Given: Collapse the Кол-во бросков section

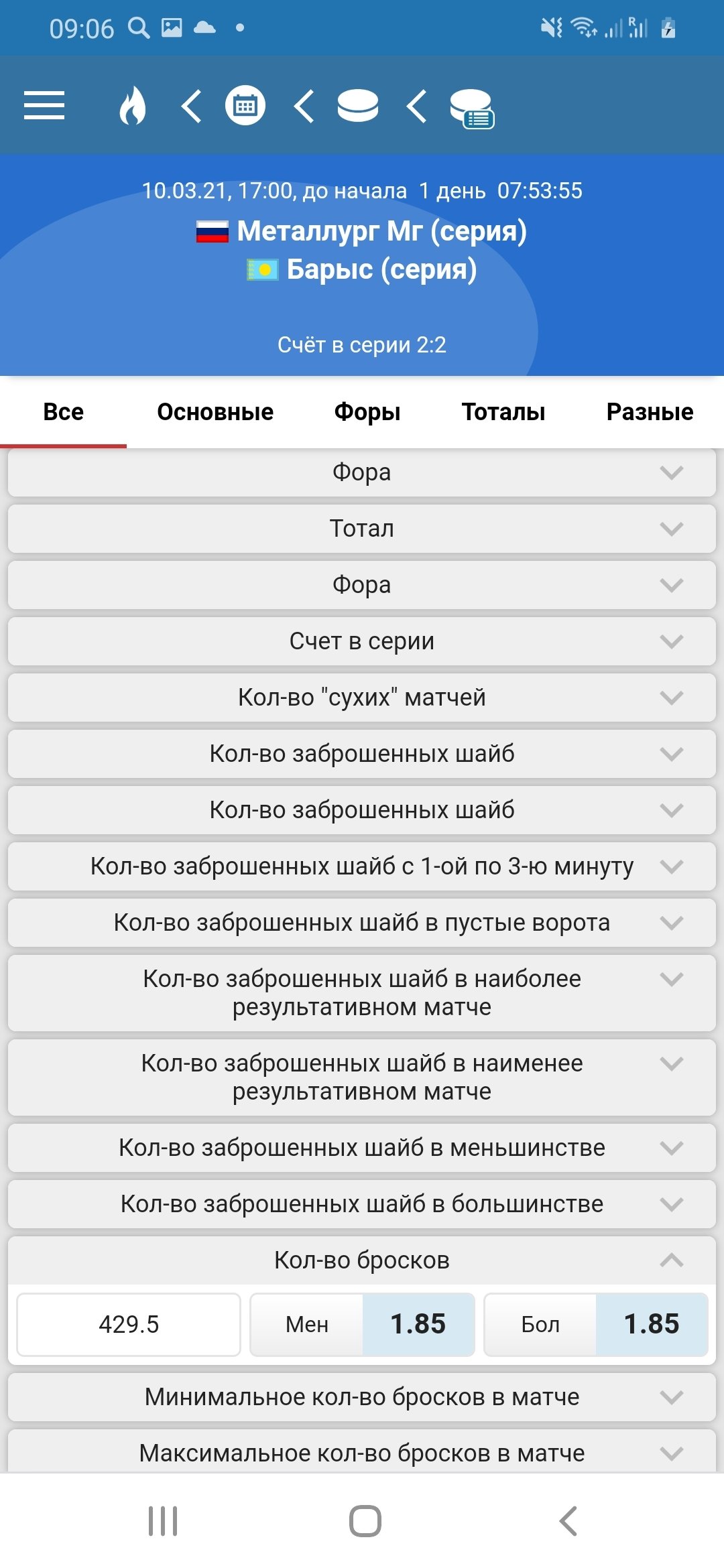Looking at the screenshot, I should [362, 1260].
